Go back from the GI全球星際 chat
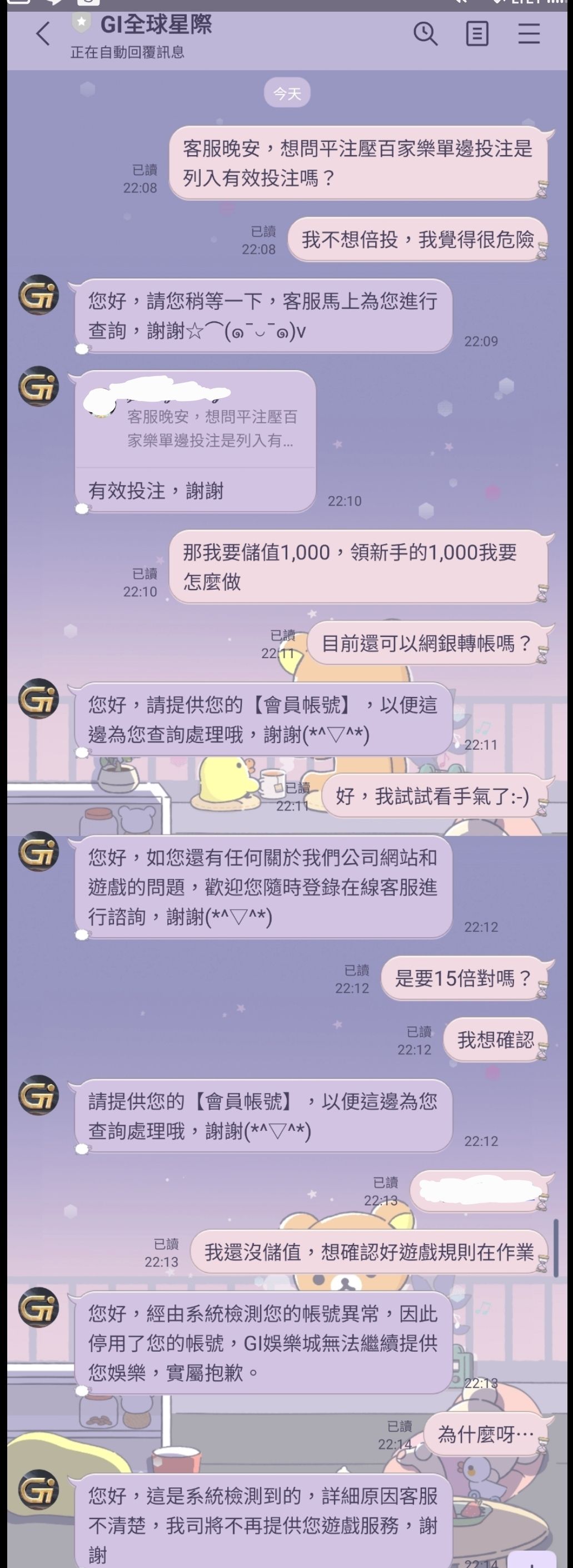573x1568 pixels. pos(43,34)
